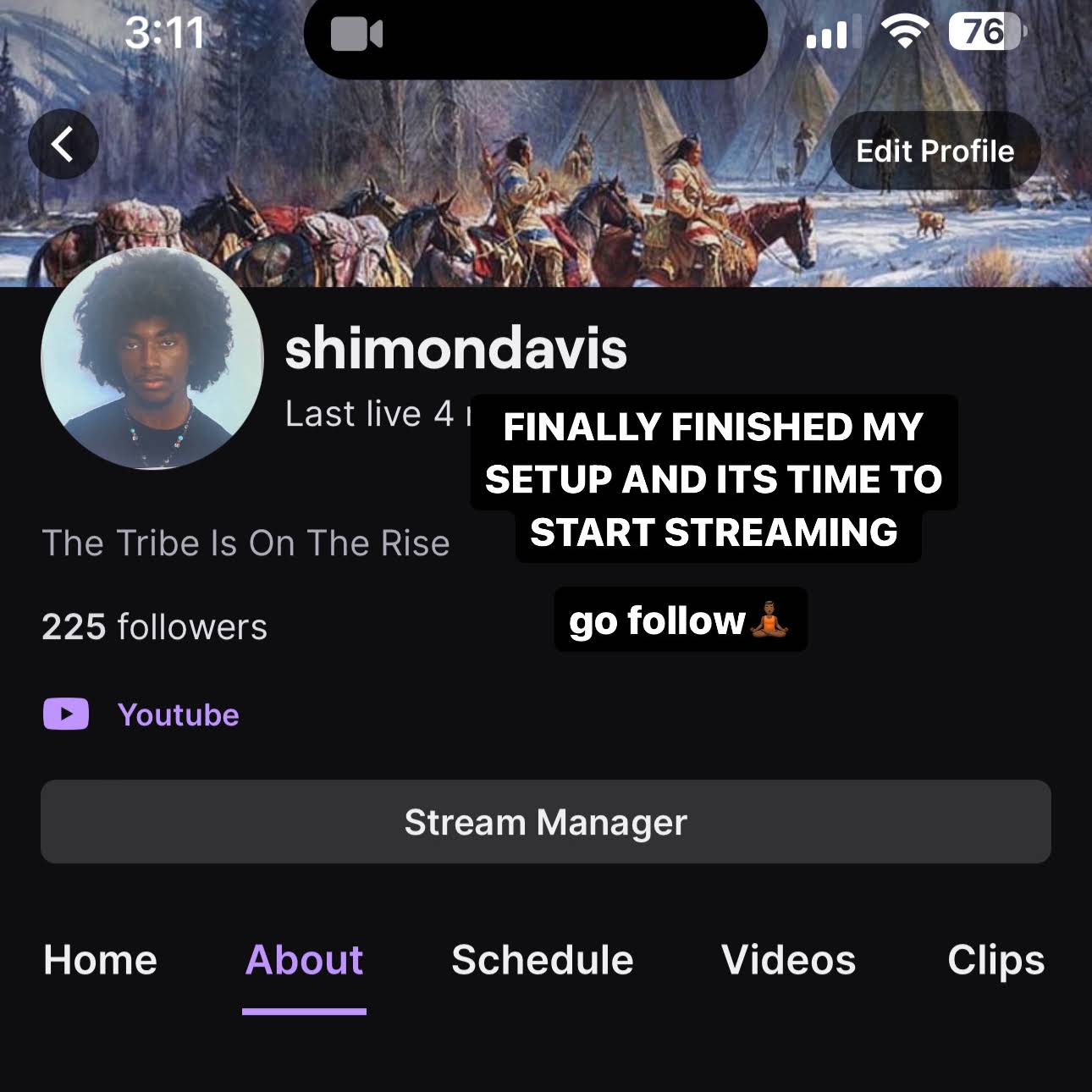Switch to the Home tab
This screenshot has height=1092, width=1092.
[x=101, y=960]
